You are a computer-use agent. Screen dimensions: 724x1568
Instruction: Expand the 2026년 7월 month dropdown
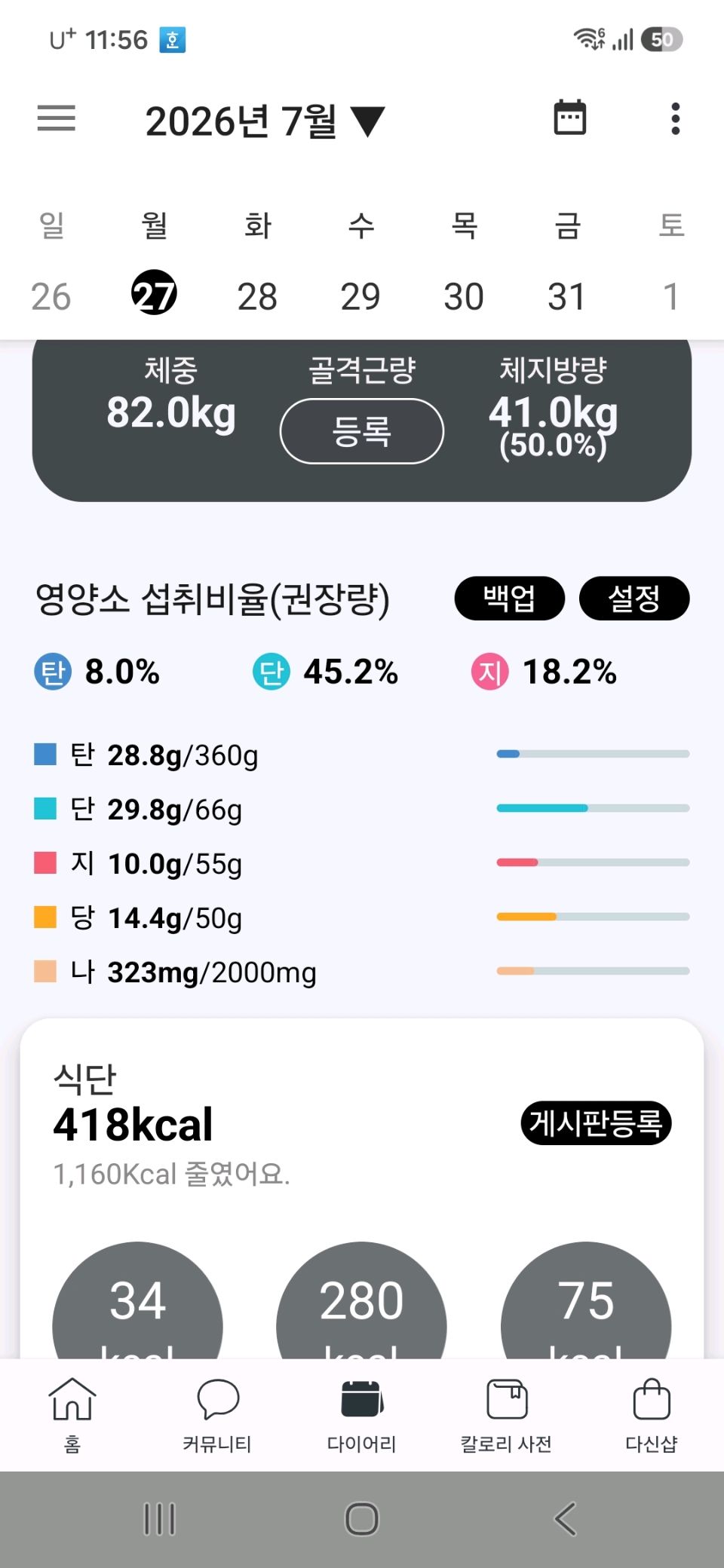[265, 121]
